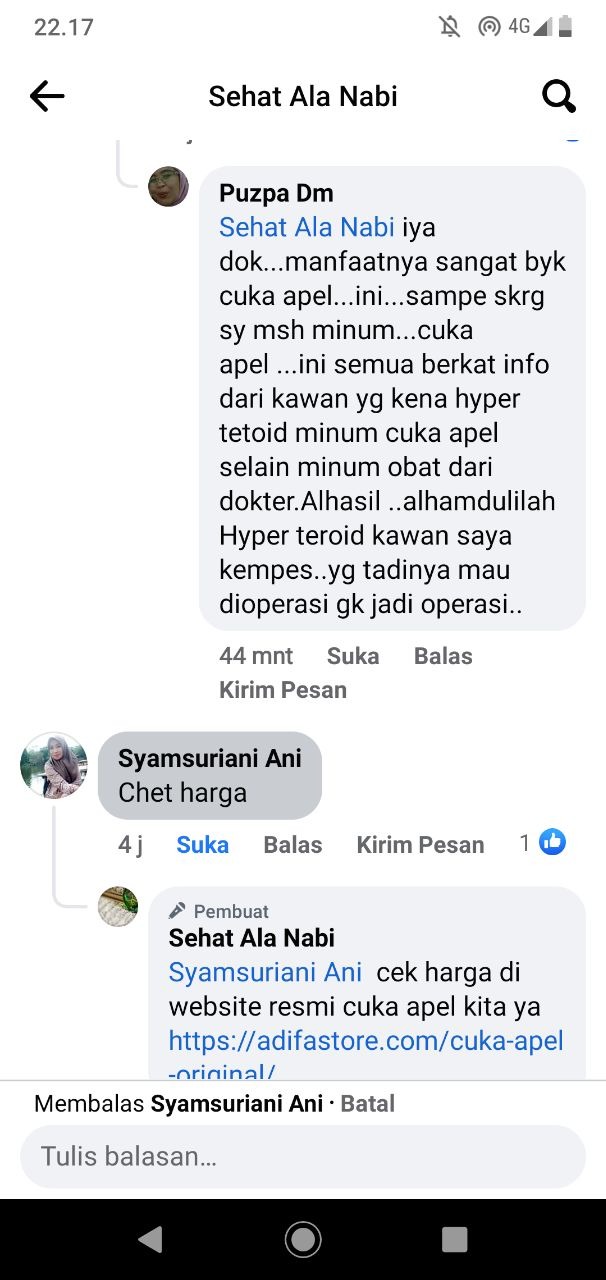Tap Kirim Pesan under Syamsuriani Ani's comment
The height and width of the screenshot is (1280, 606).
tap(420, 845)
